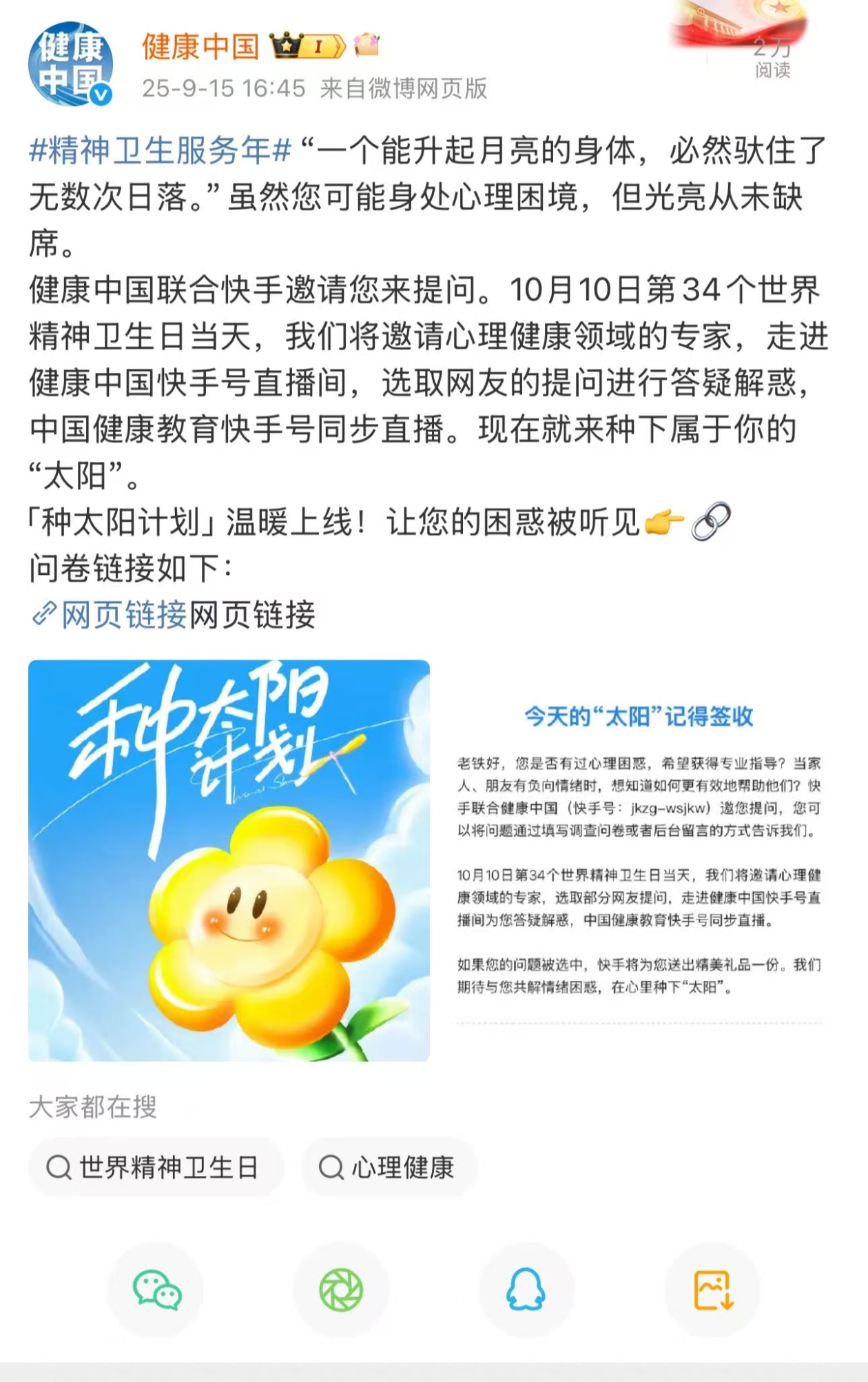The height and width of the screenshot is (1382, 868).
Task: Share to QQ
Action: click(x=526, y=1290)
